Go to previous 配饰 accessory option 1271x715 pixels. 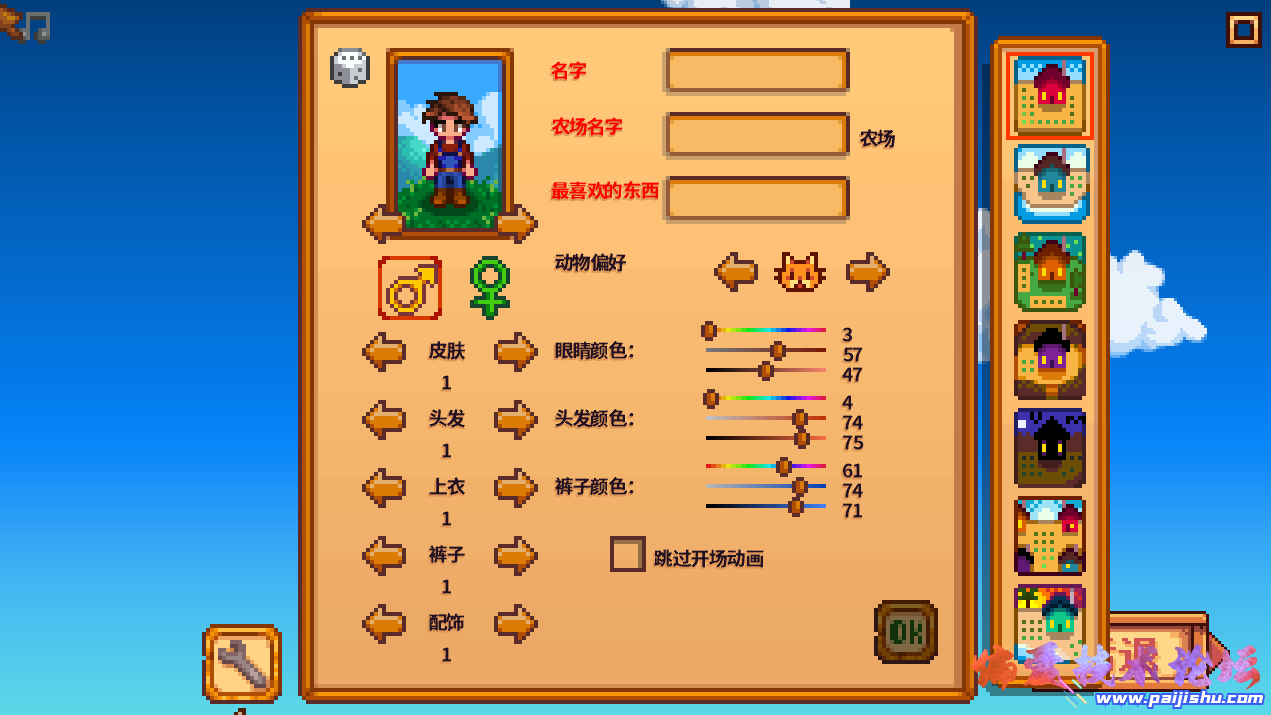tap(384, 623)
